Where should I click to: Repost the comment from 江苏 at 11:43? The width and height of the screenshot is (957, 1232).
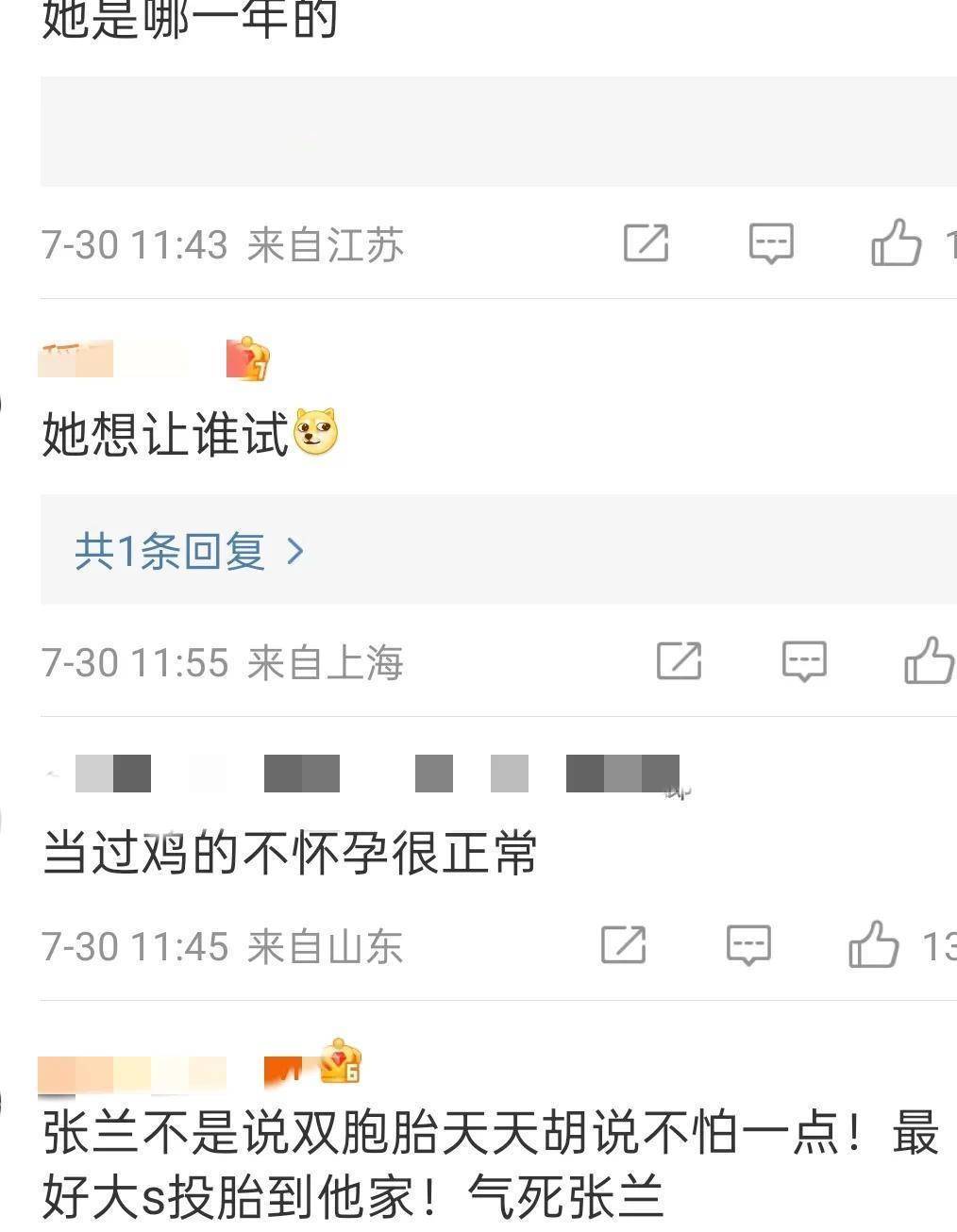click(646, 243)
